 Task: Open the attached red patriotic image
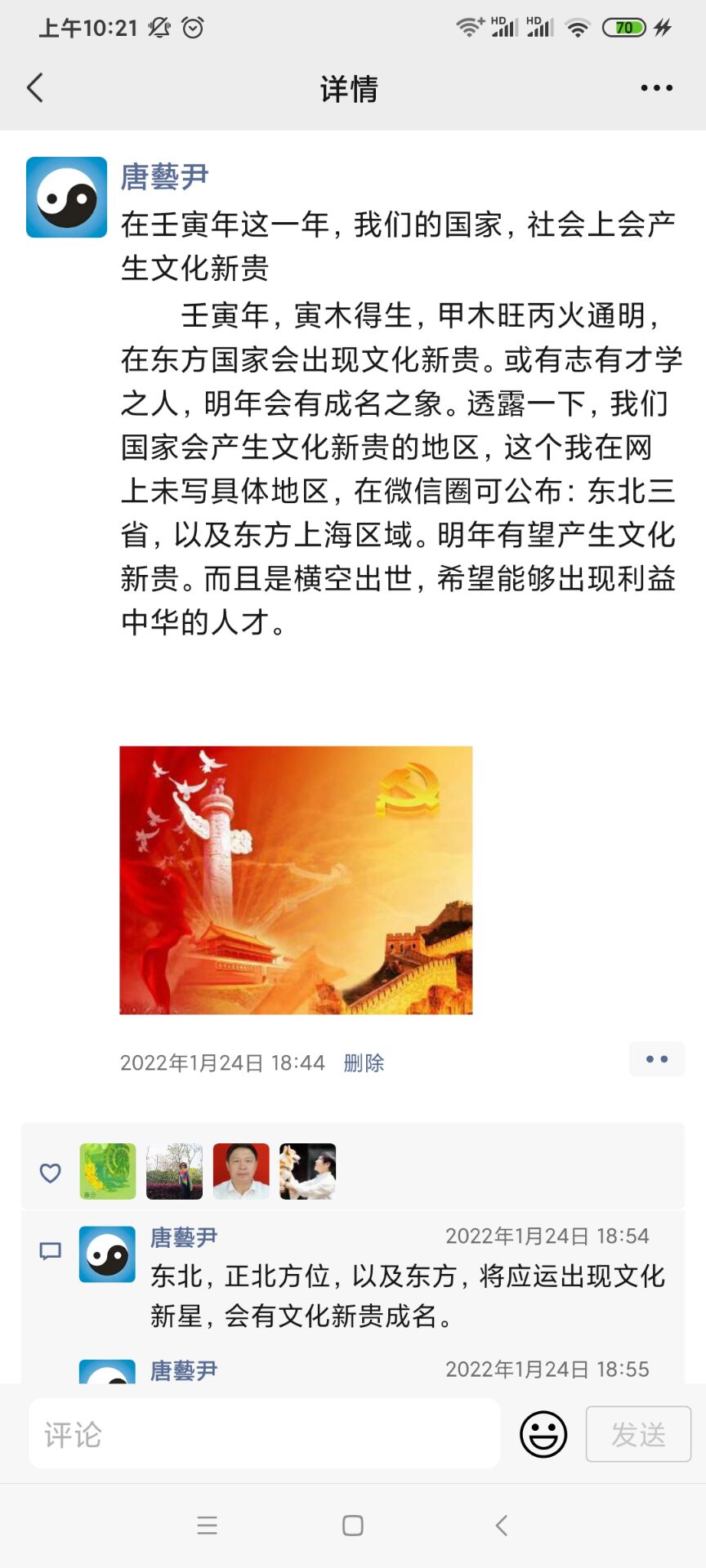[296, 880]
